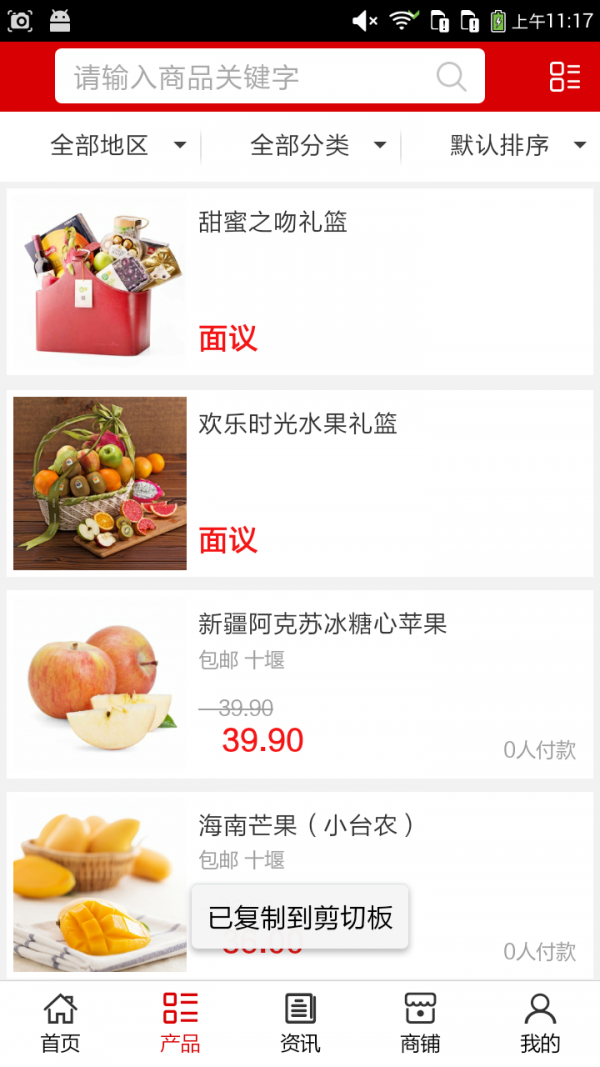Select the 产品 tab
Viewport: 600px width, 1067px height.
180,1024
